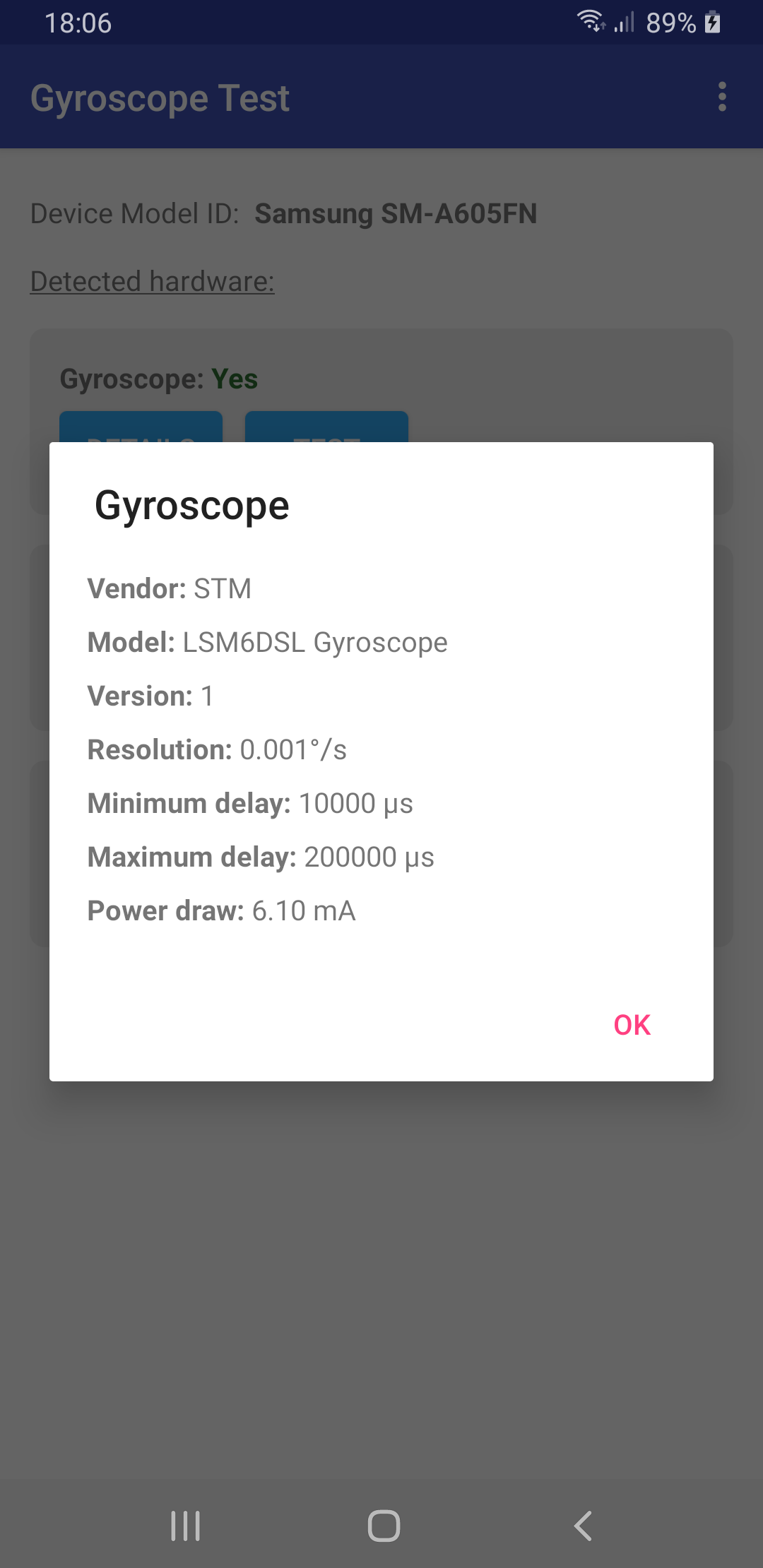Image resolution: width=763 pixels, height=1568 pixels.
Task: Dismiss the Gyroscope dialog with OK
Action: pos(632,1025)
